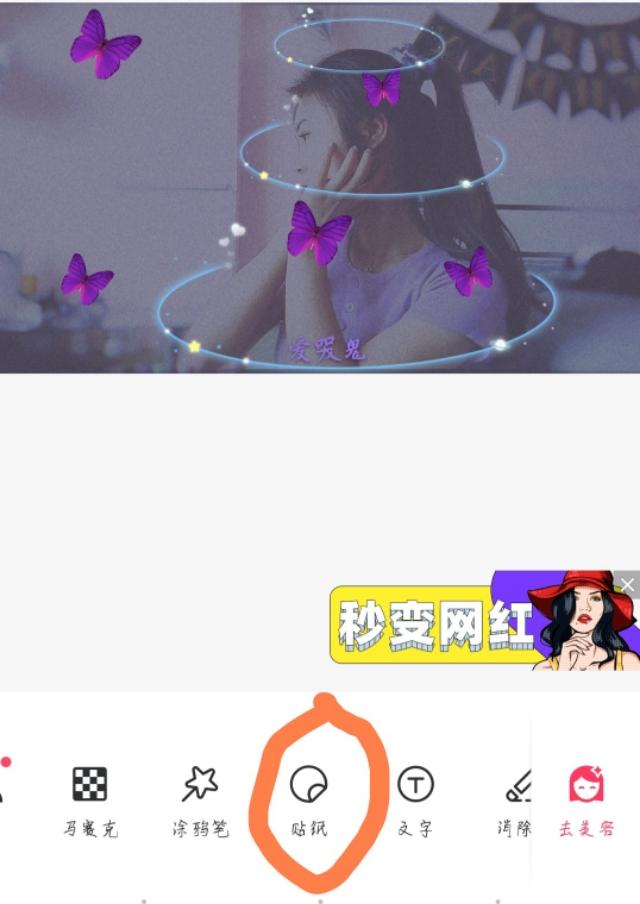The width and height of the screenshot is (640, 904).
Task: Go to 去美容 beauty retouch
Action: pyautogui.click(x=586, y=799)
